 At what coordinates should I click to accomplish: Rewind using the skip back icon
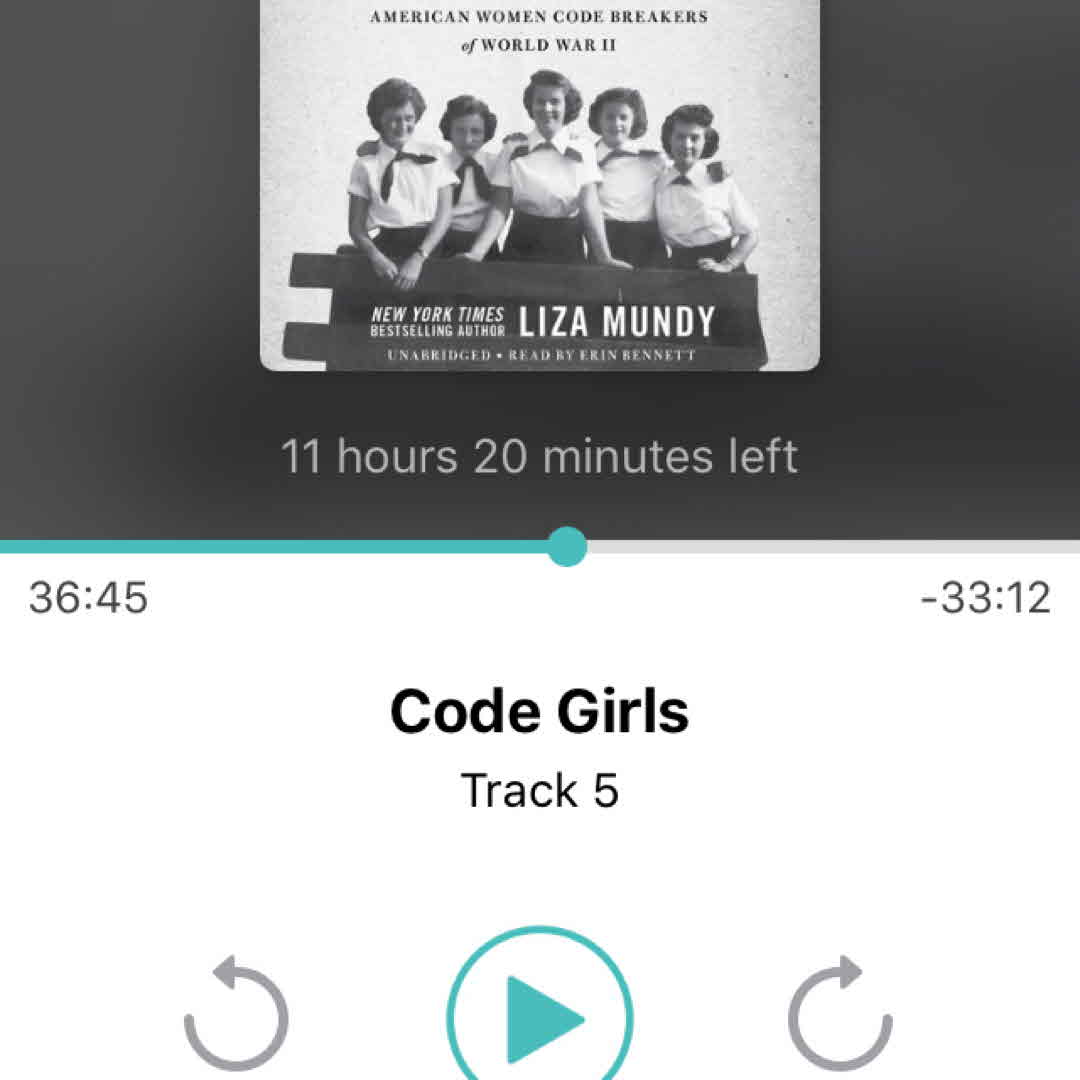click(x=236, y=1015)
